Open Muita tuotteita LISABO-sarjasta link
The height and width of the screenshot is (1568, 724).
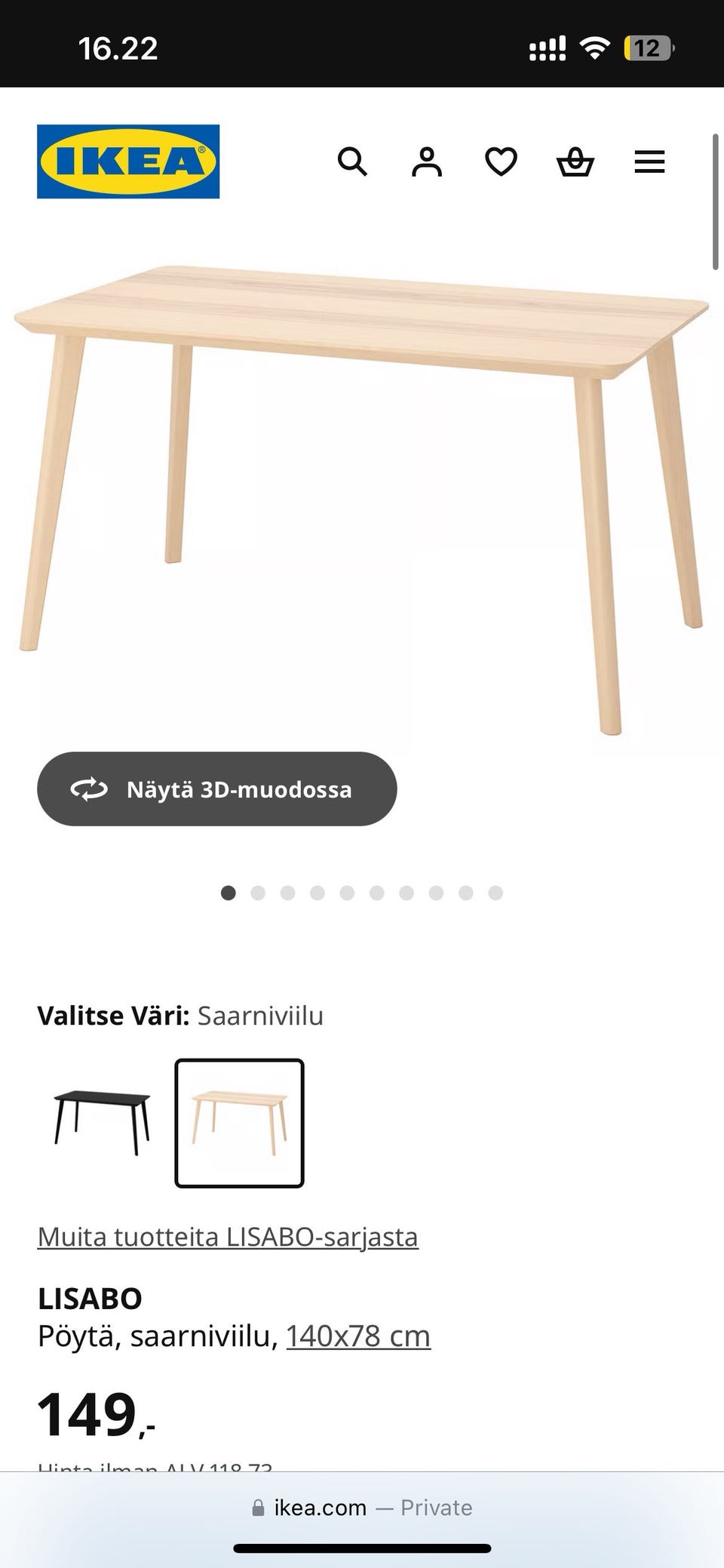click(228, 1236)
